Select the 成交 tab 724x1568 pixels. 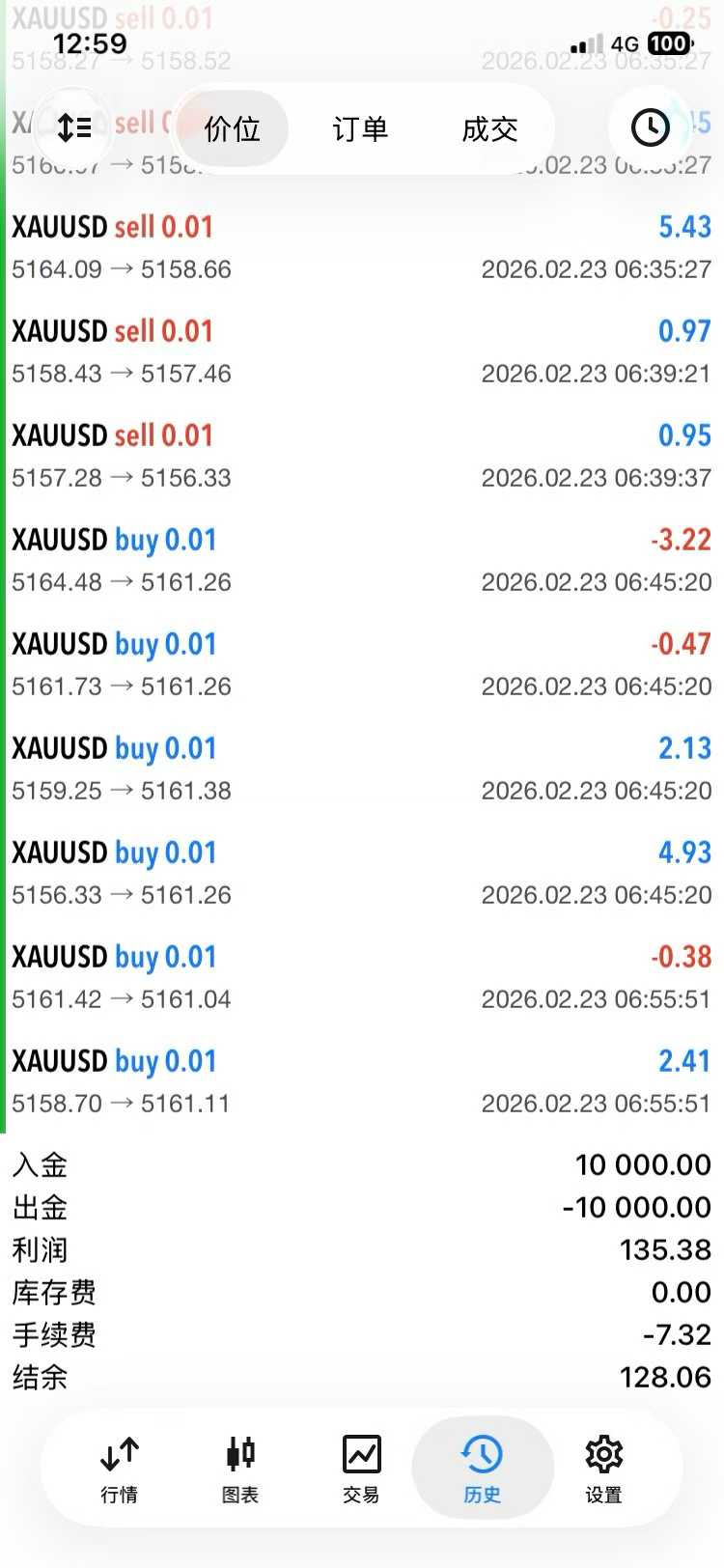(489, 128)
